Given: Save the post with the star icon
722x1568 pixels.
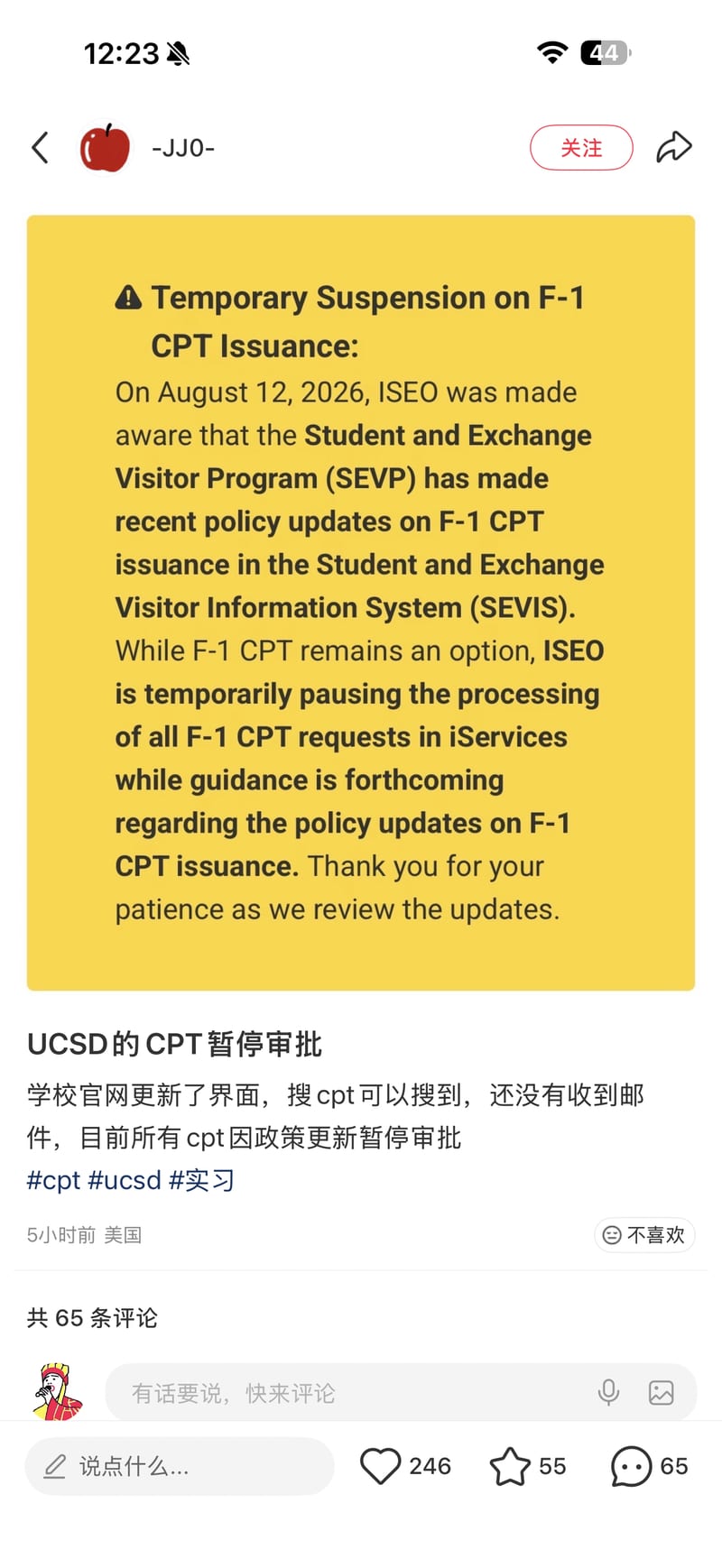Looking at the screenshot, I should coord(510,1466).
